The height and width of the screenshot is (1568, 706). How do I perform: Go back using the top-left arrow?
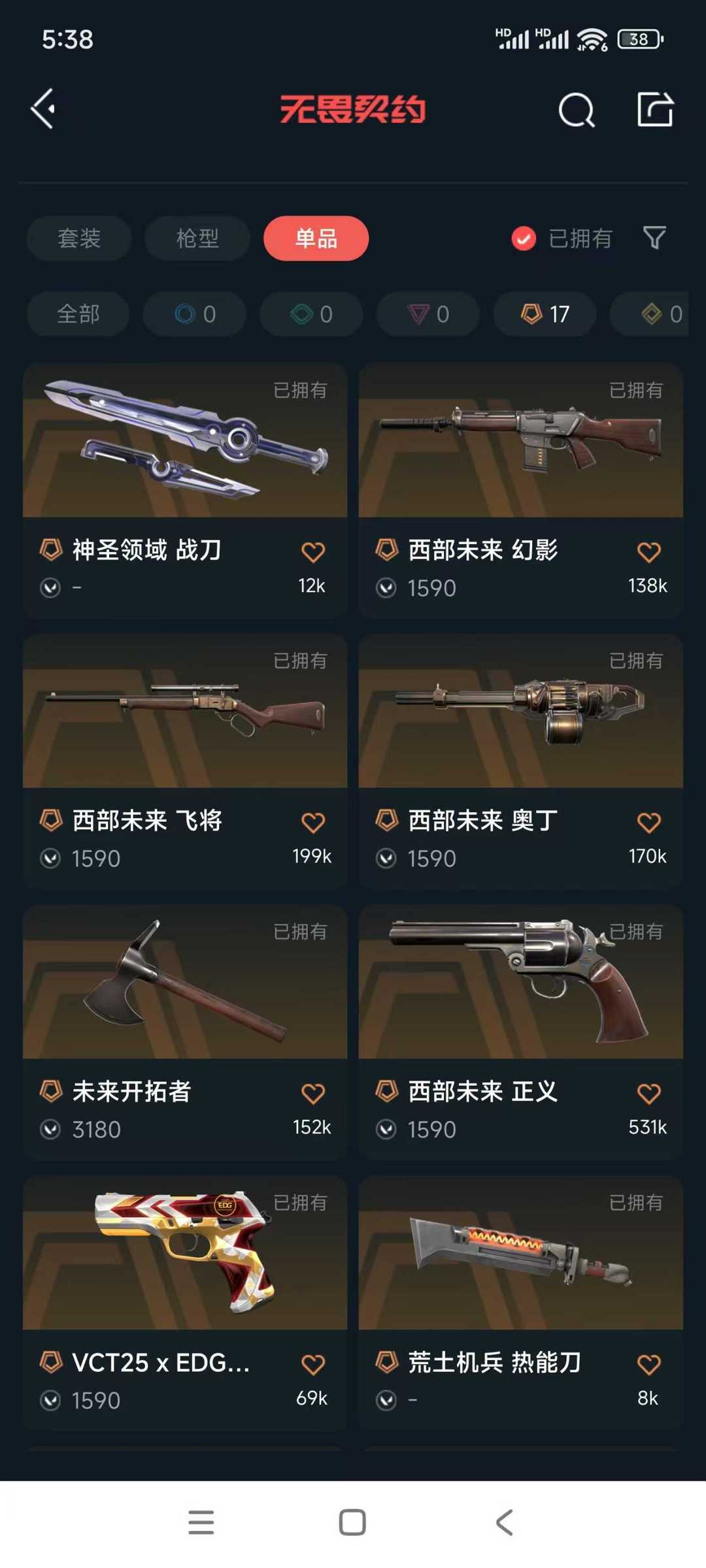pyautogui.click(x=44, y=108)
